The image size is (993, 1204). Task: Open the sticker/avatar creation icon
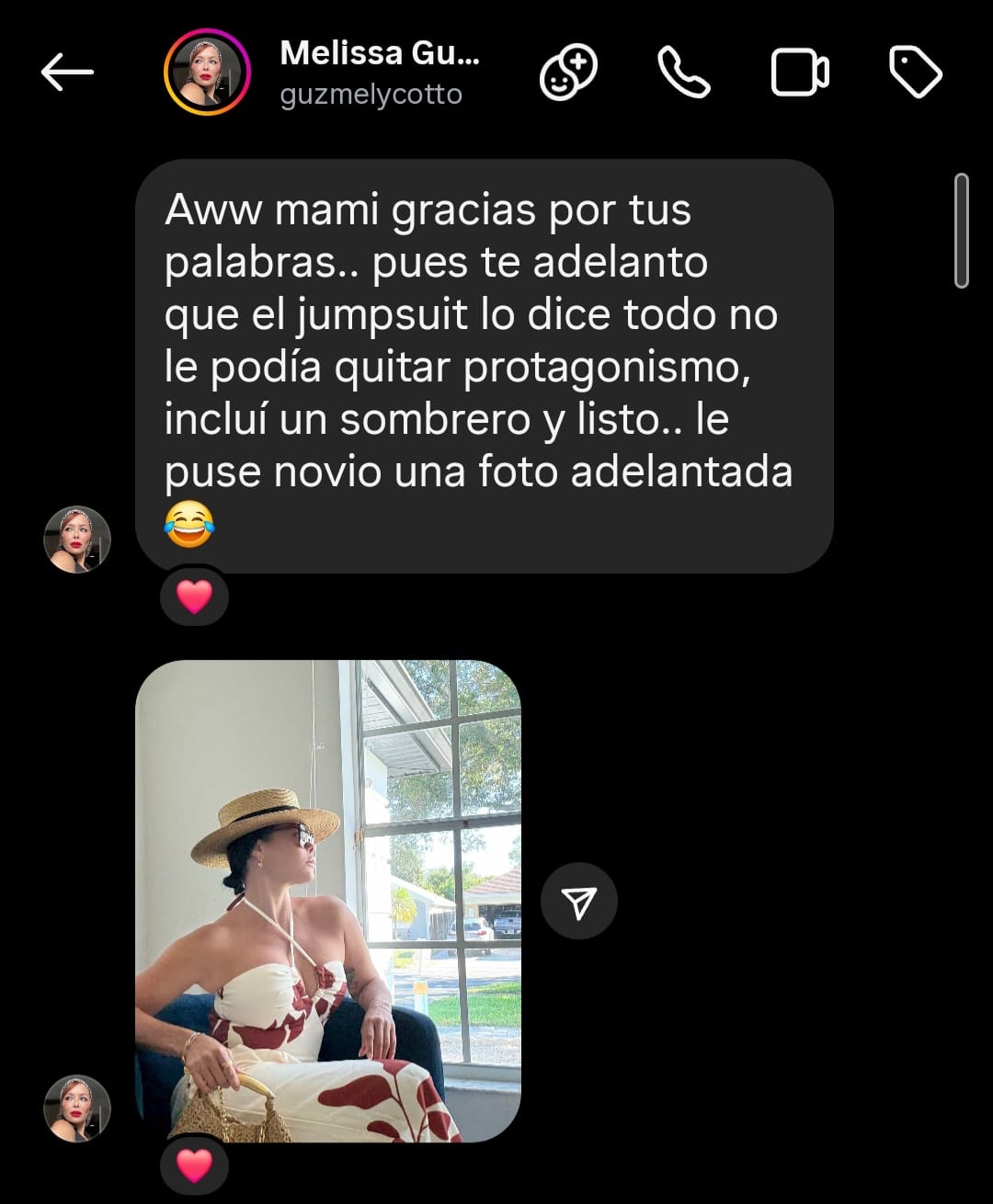tap(567, 73)
